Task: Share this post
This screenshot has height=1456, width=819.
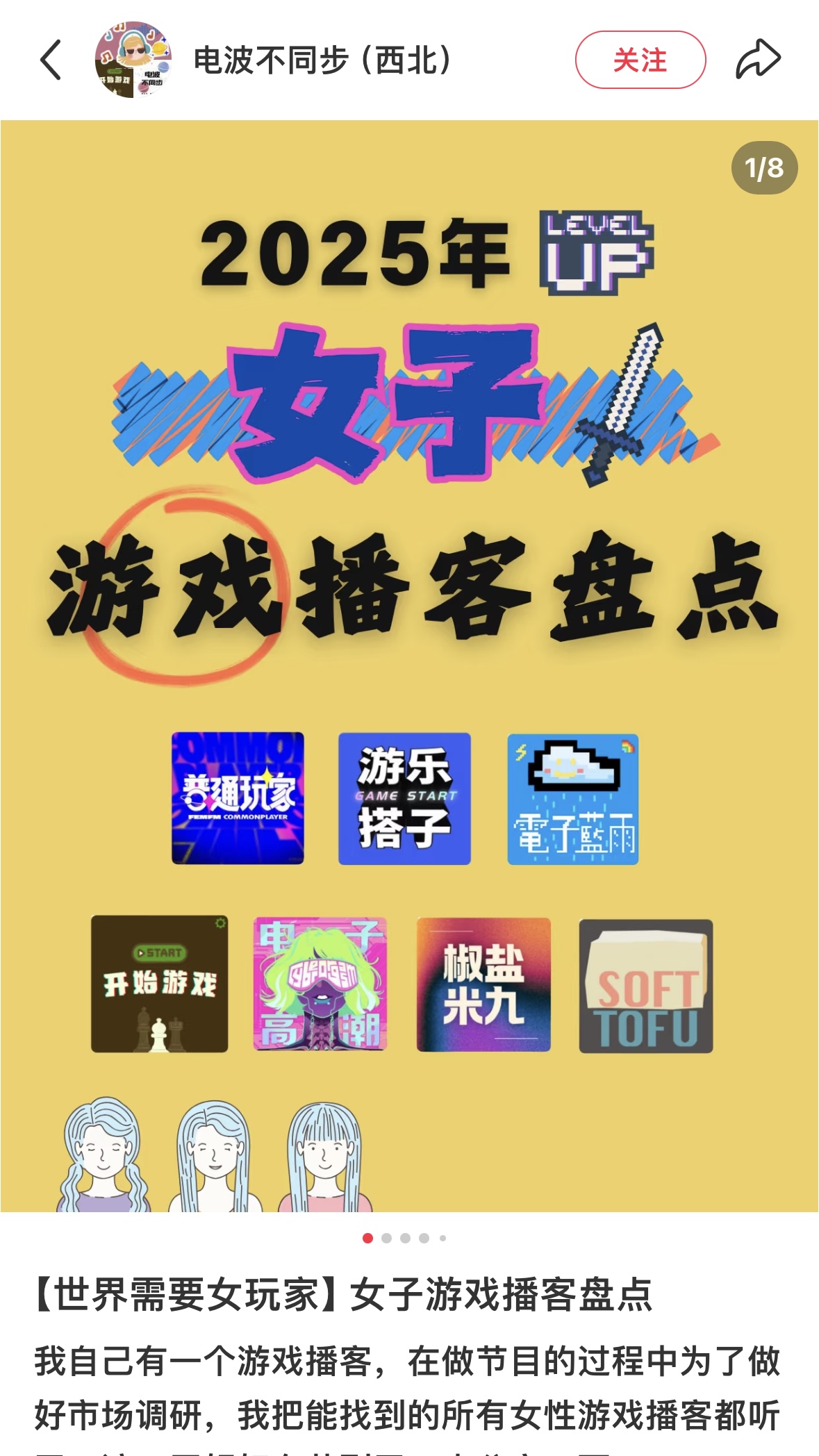Action: coord(758,60)
